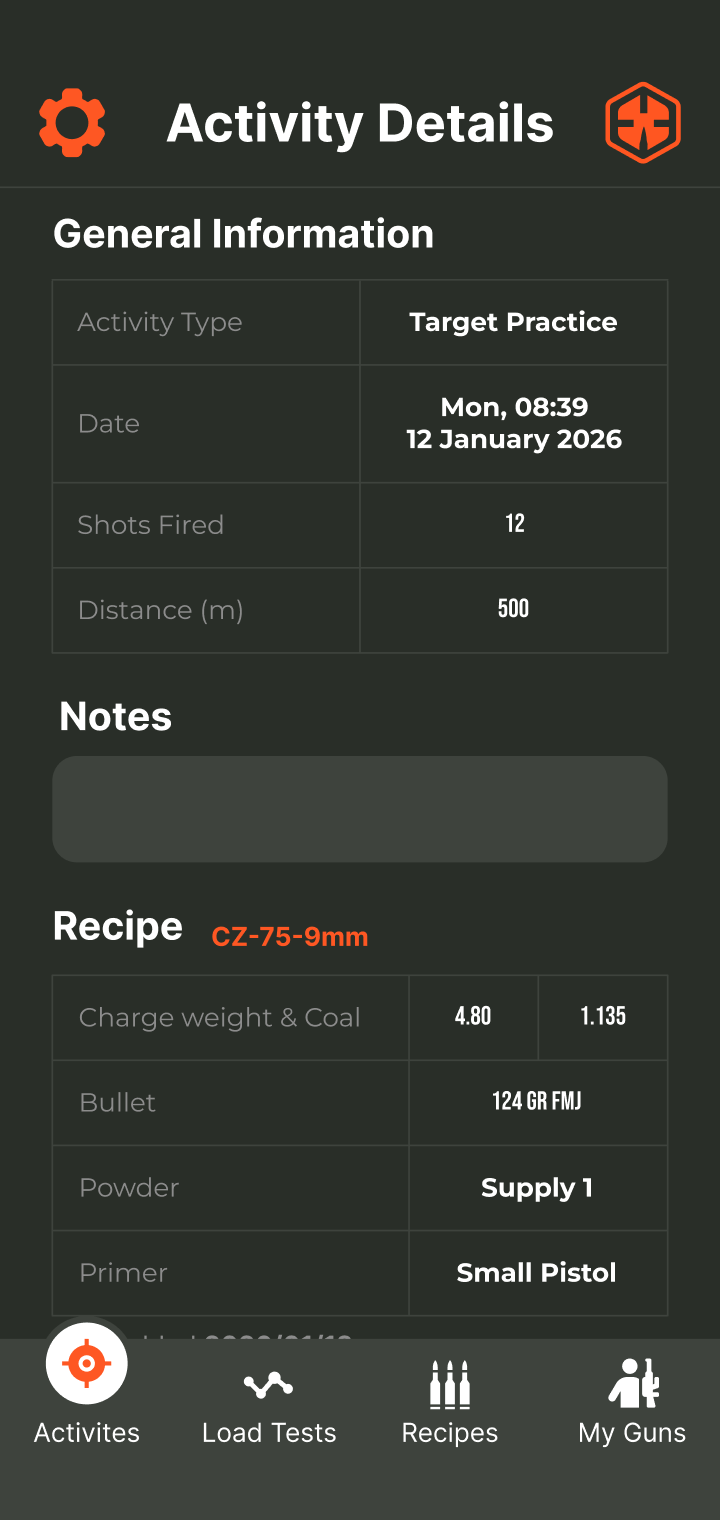
Task: Tap the orange hexagon app logo
Action: (644, 122)
